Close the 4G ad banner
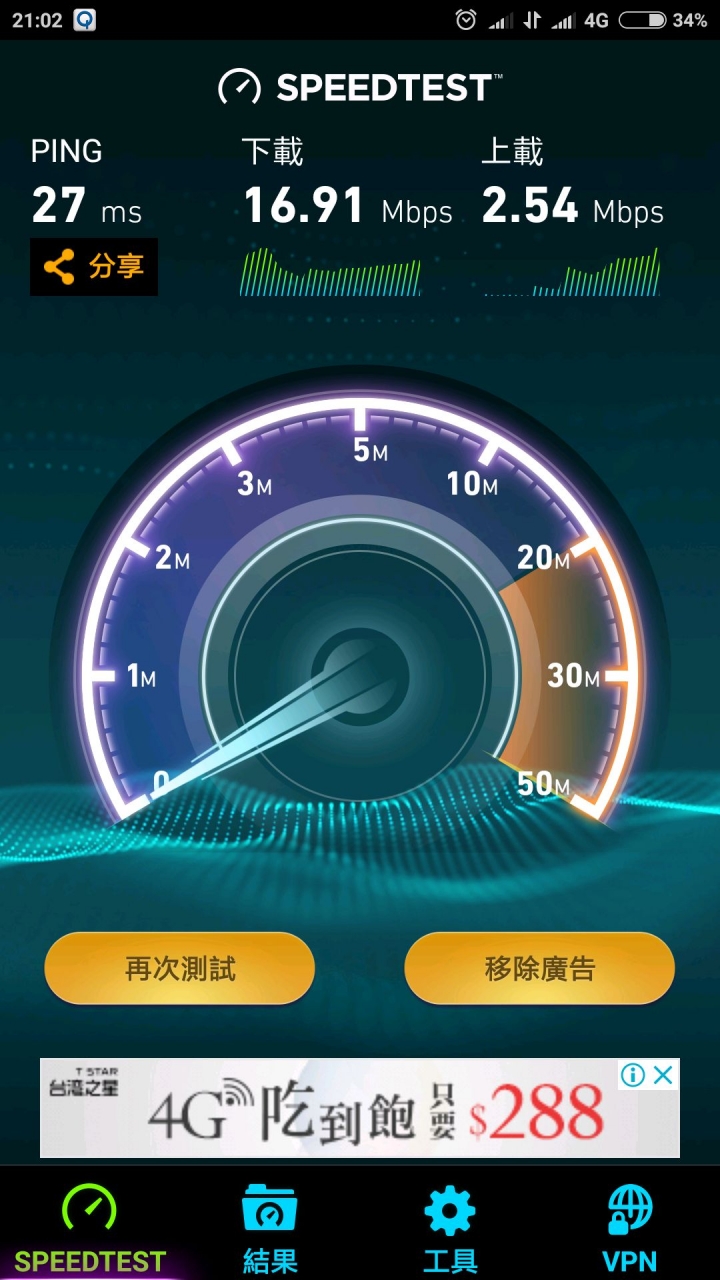 [663, 1076]
